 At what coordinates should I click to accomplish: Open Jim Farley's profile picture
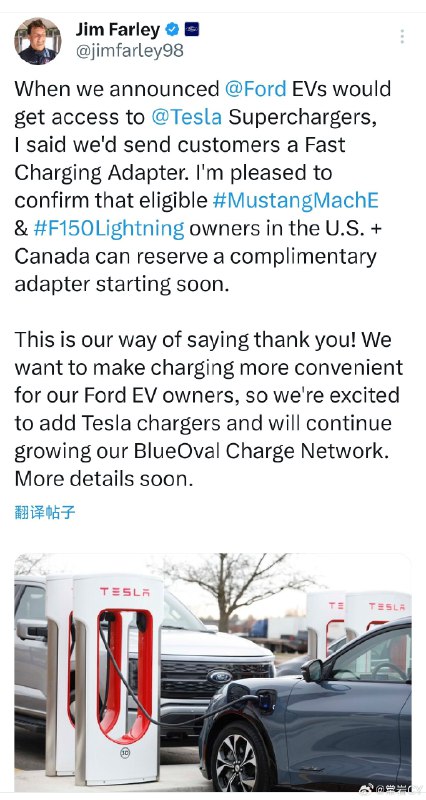click(38, 41)
